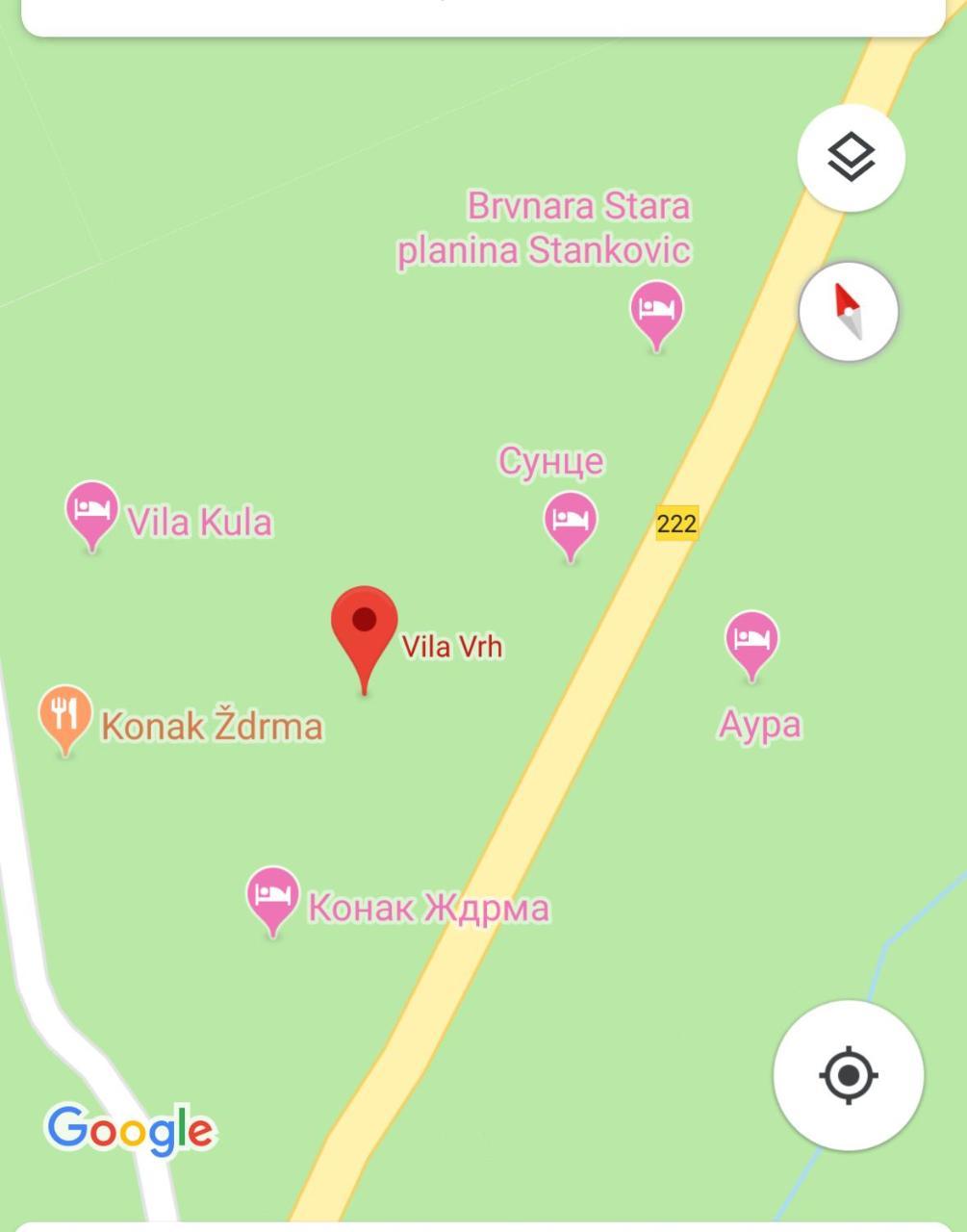Open Vila Kula lodging marker
The image size is (967, 1232).
[x=91, y=511]
